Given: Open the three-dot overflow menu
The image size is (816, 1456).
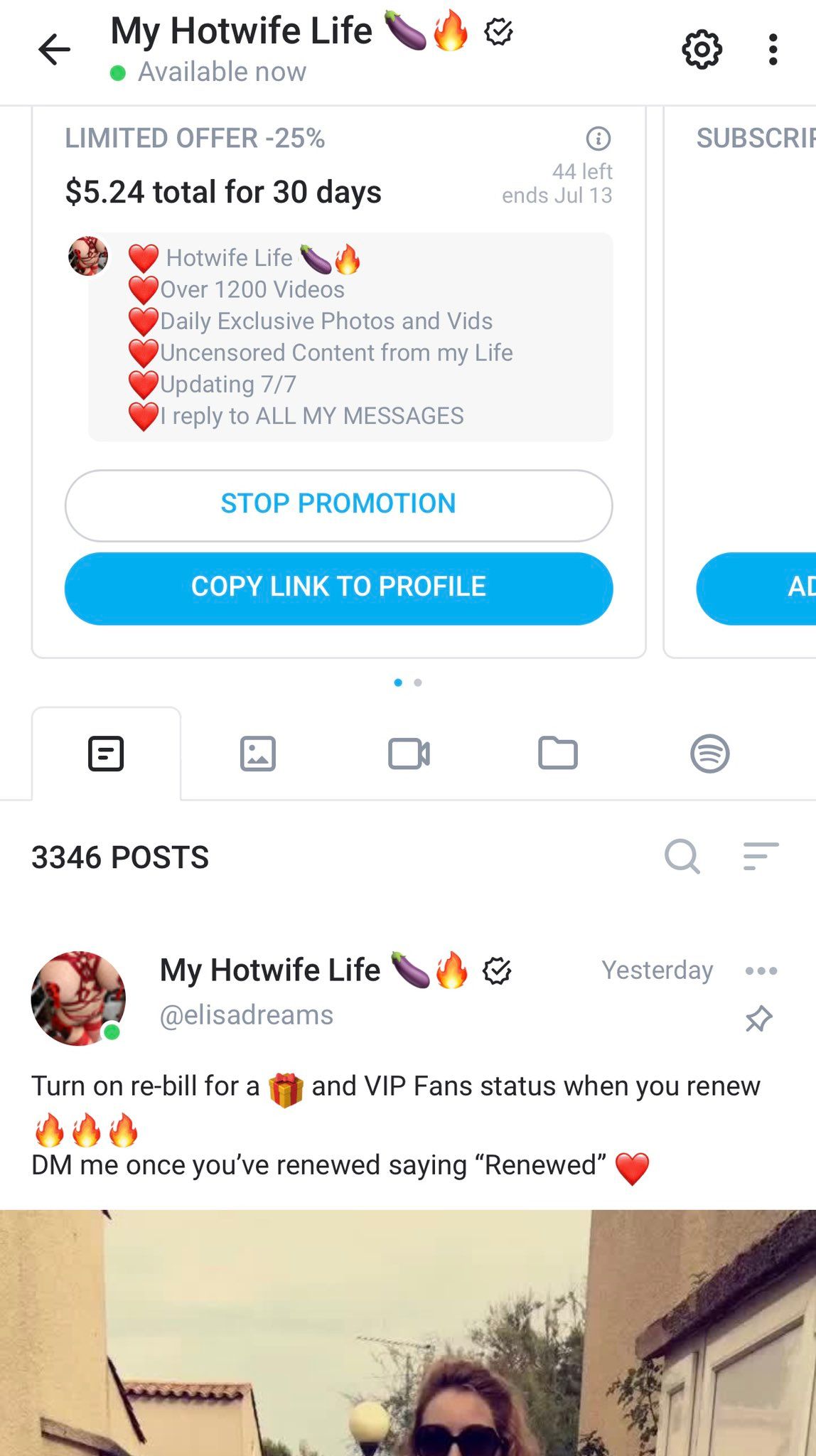Looking at the screenshot, I should click(x=773, y=50).
